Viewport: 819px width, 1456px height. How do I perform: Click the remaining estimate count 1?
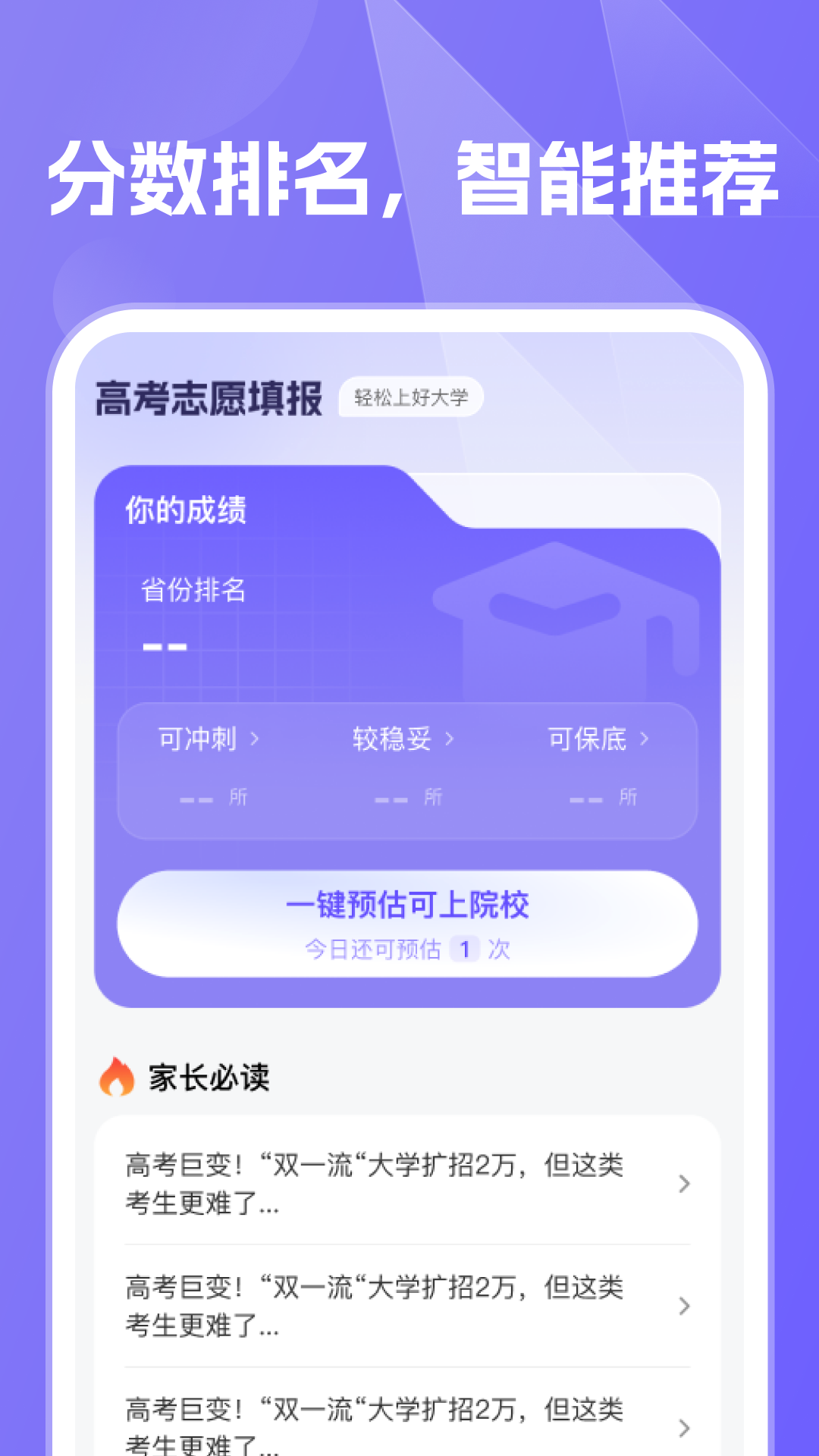pos(466,949)
